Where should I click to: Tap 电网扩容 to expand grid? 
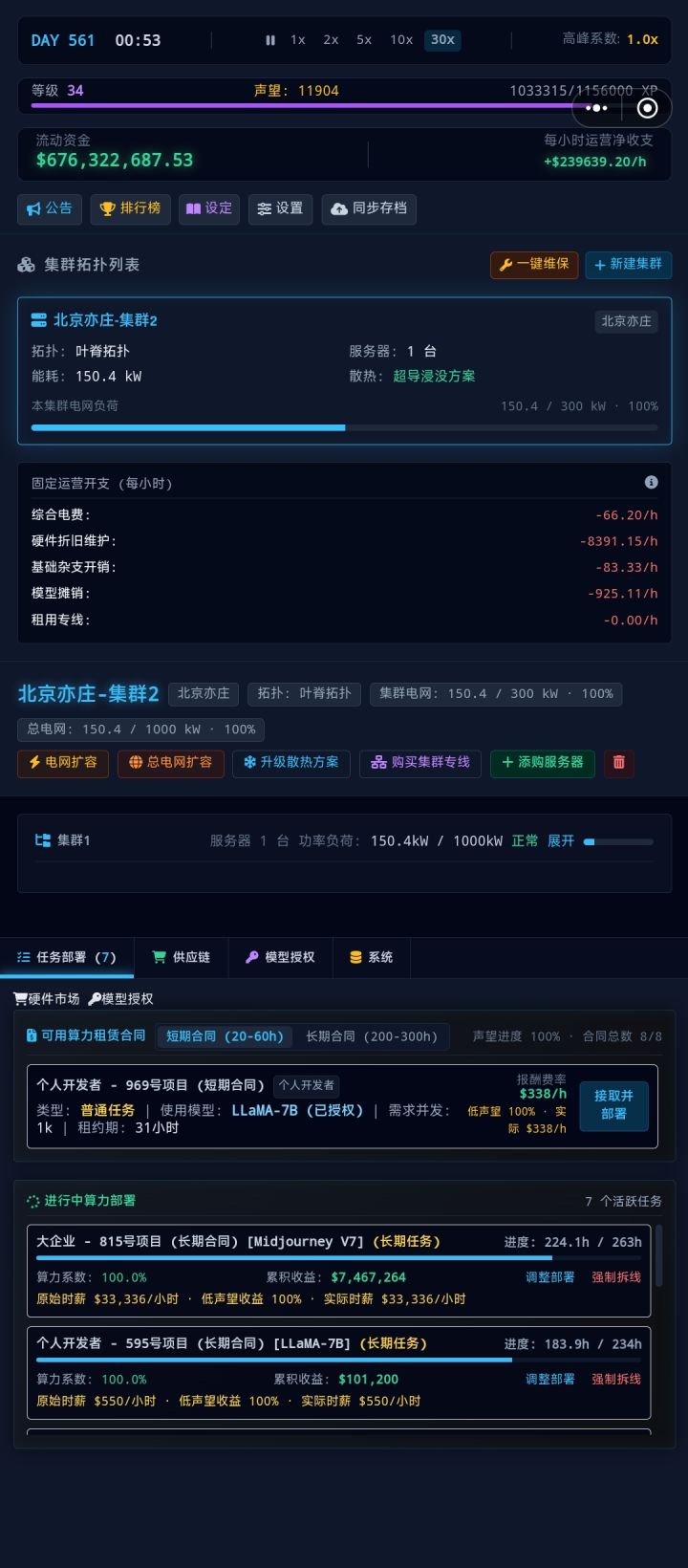tap(63, 763)
